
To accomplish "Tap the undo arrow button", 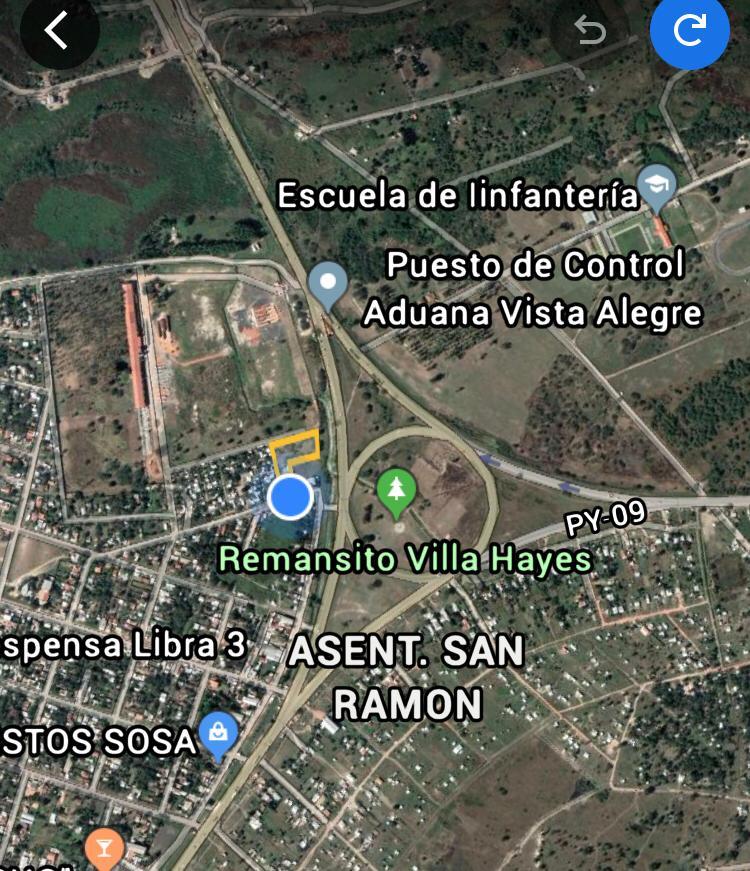I will tap(590, 31).
